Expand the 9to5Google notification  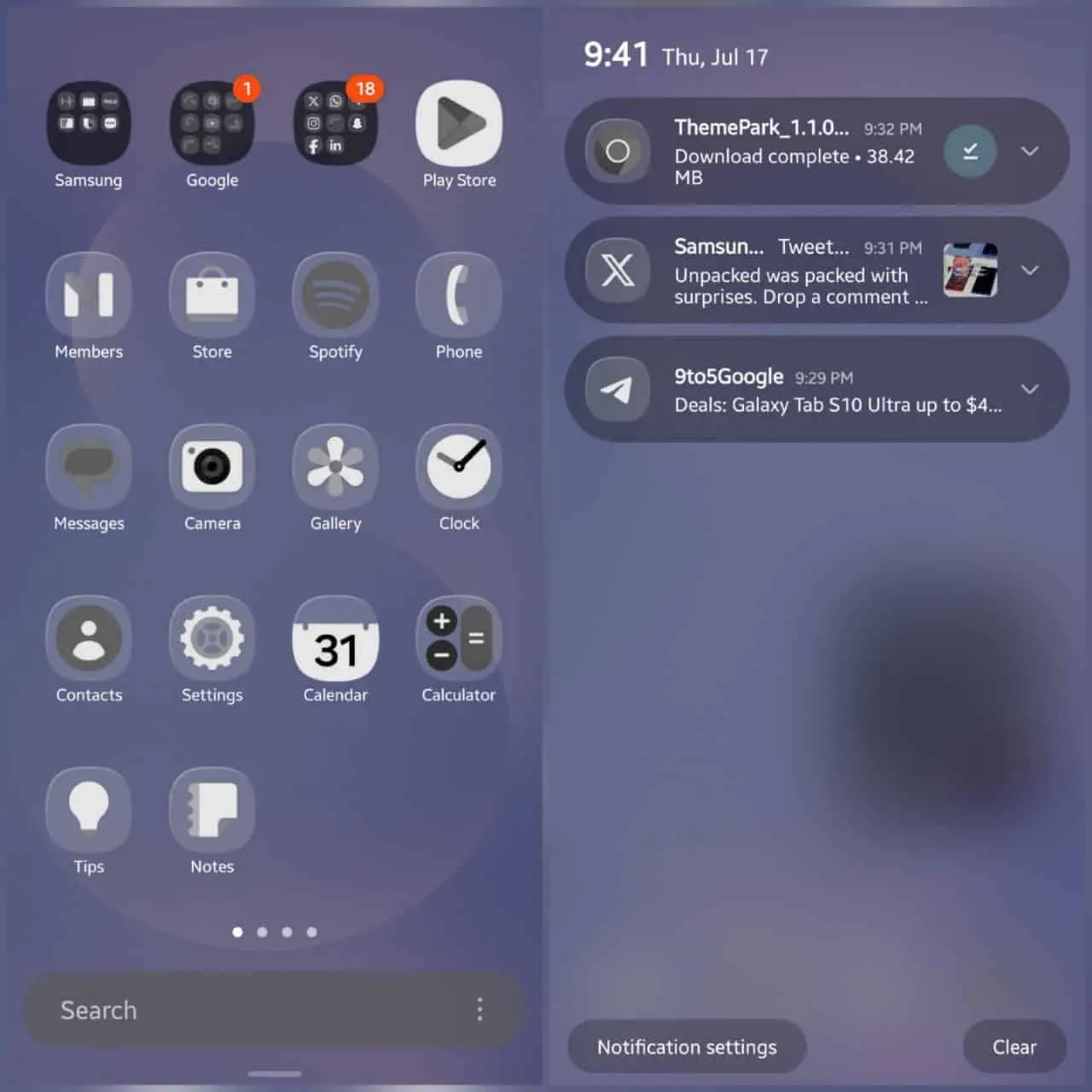click(1030, 389)
